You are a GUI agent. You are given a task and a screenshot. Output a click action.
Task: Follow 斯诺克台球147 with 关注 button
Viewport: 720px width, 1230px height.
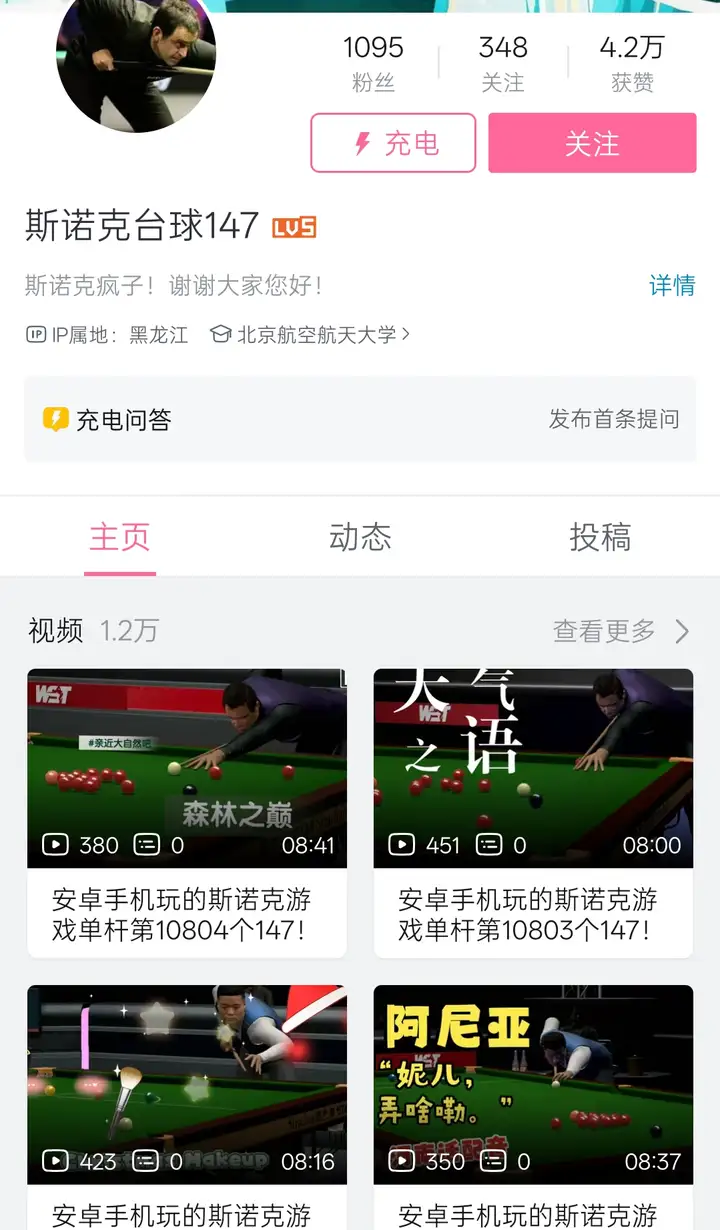[592, 143]
